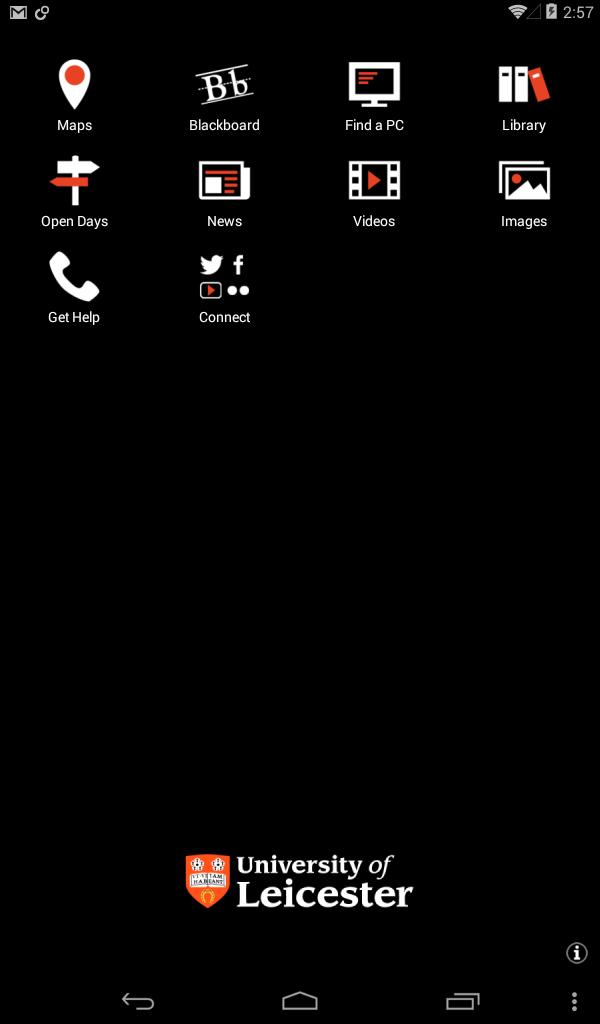Open the overflow menu in navigation bar
Viewport: 600px width, 1024px height.
click(574, 1001)
